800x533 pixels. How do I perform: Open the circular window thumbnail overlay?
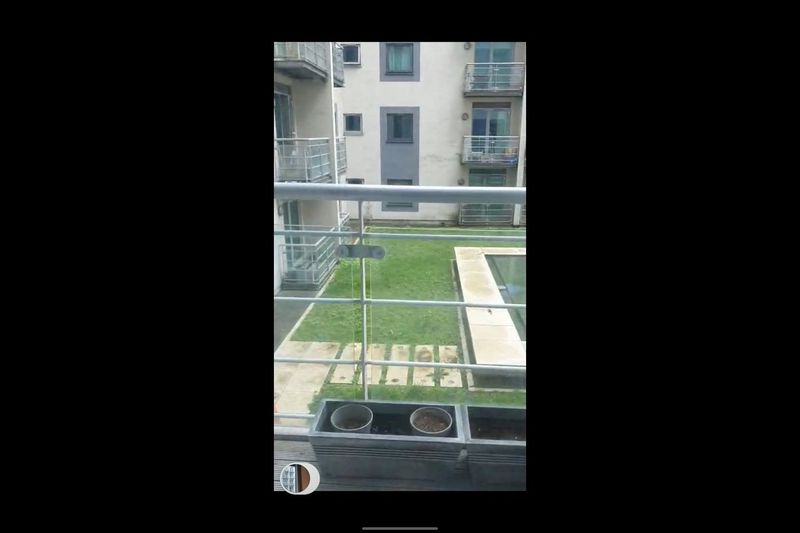click(x=297, y=478)
